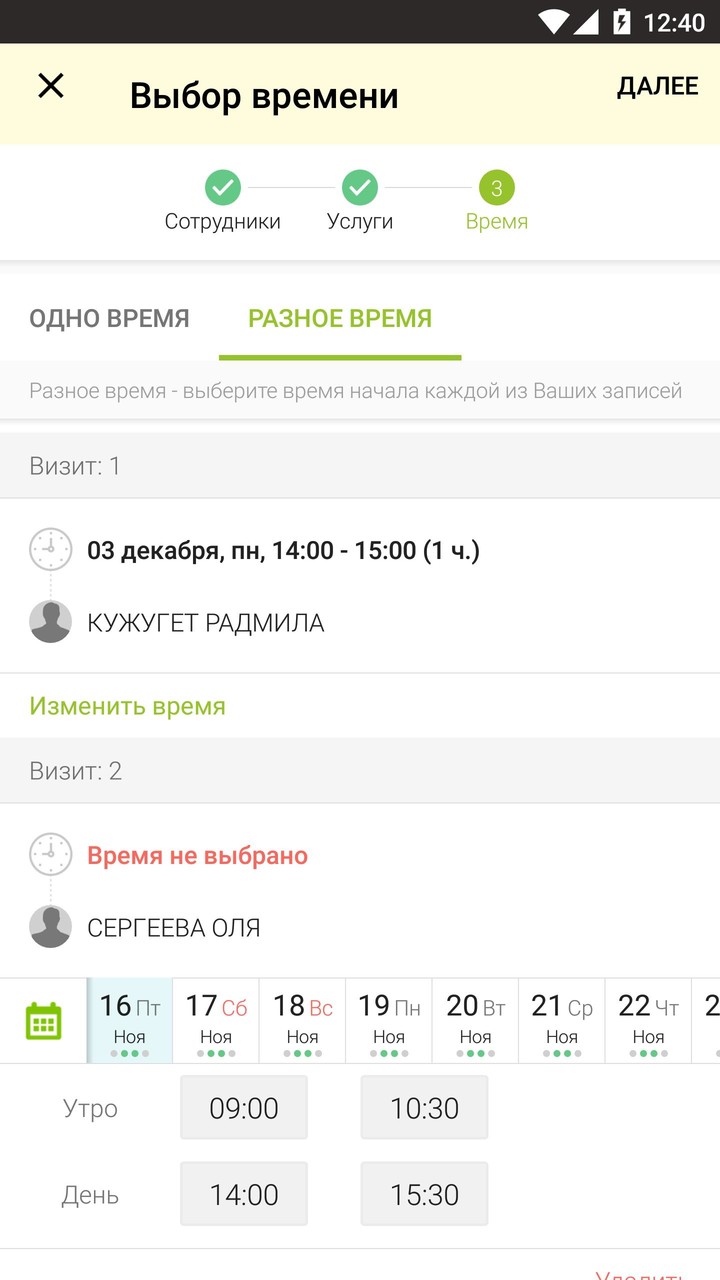720x1280 pixels.
Task: Switch to the ОДНО ВРЕМЯ tab
Action: tap(109, 319)
